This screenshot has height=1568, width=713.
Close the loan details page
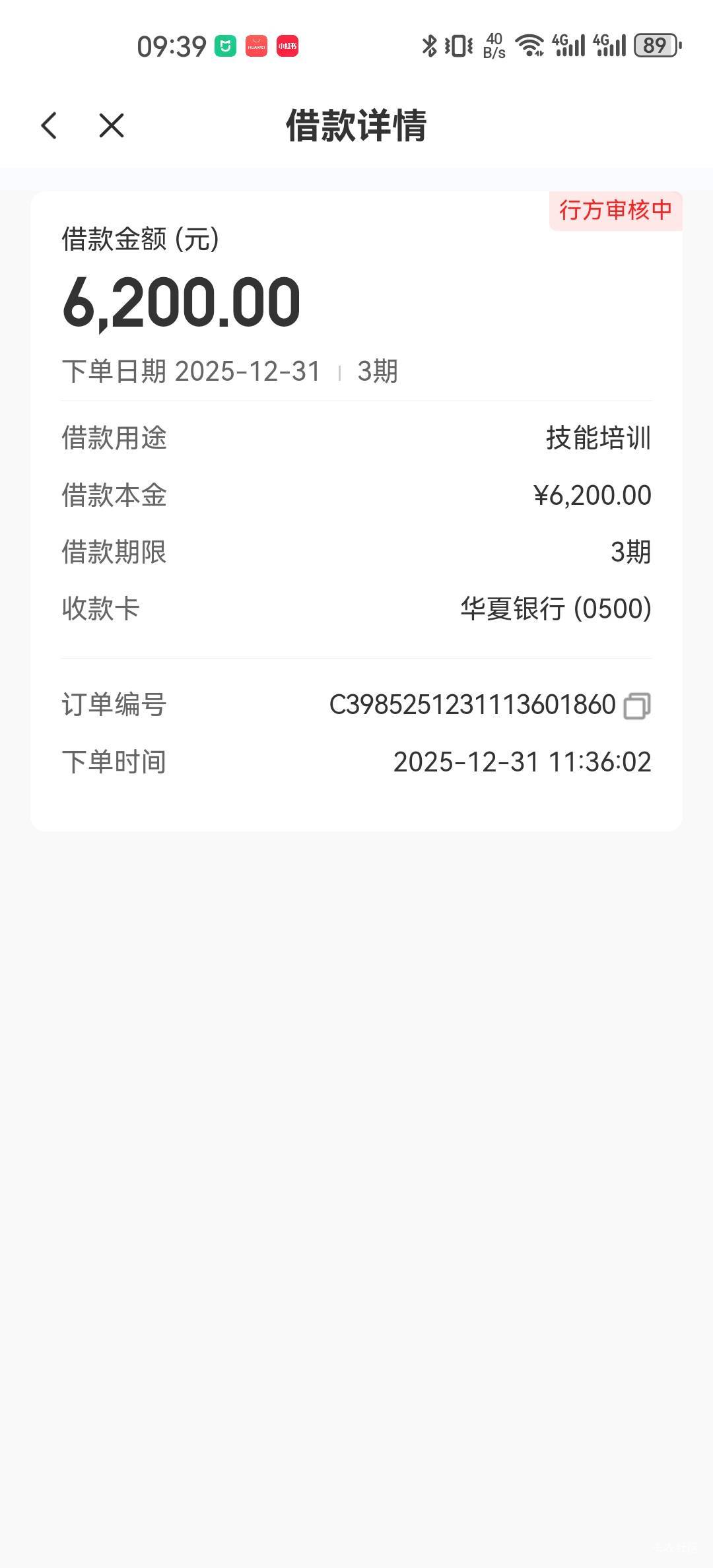point(112,125)
